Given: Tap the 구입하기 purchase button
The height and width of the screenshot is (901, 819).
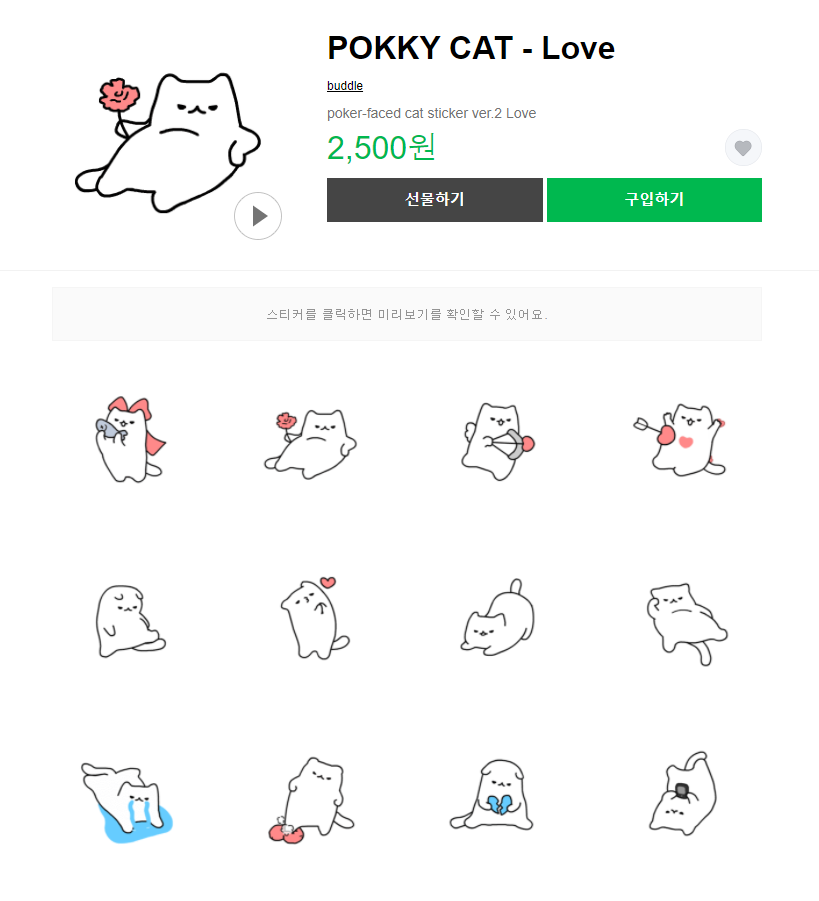Looking at the screenshot, I should (654, 199).
